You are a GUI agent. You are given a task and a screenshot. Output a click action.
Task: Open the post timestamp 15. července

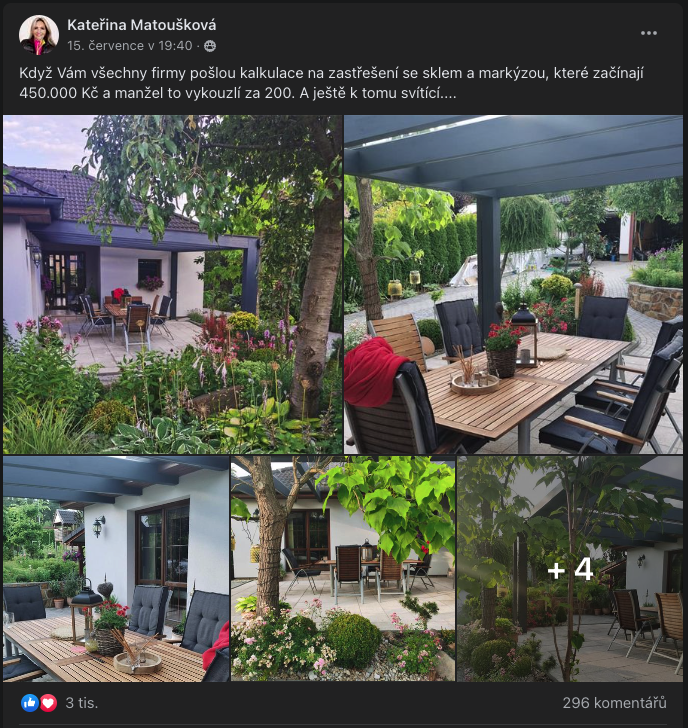[129, 46]
